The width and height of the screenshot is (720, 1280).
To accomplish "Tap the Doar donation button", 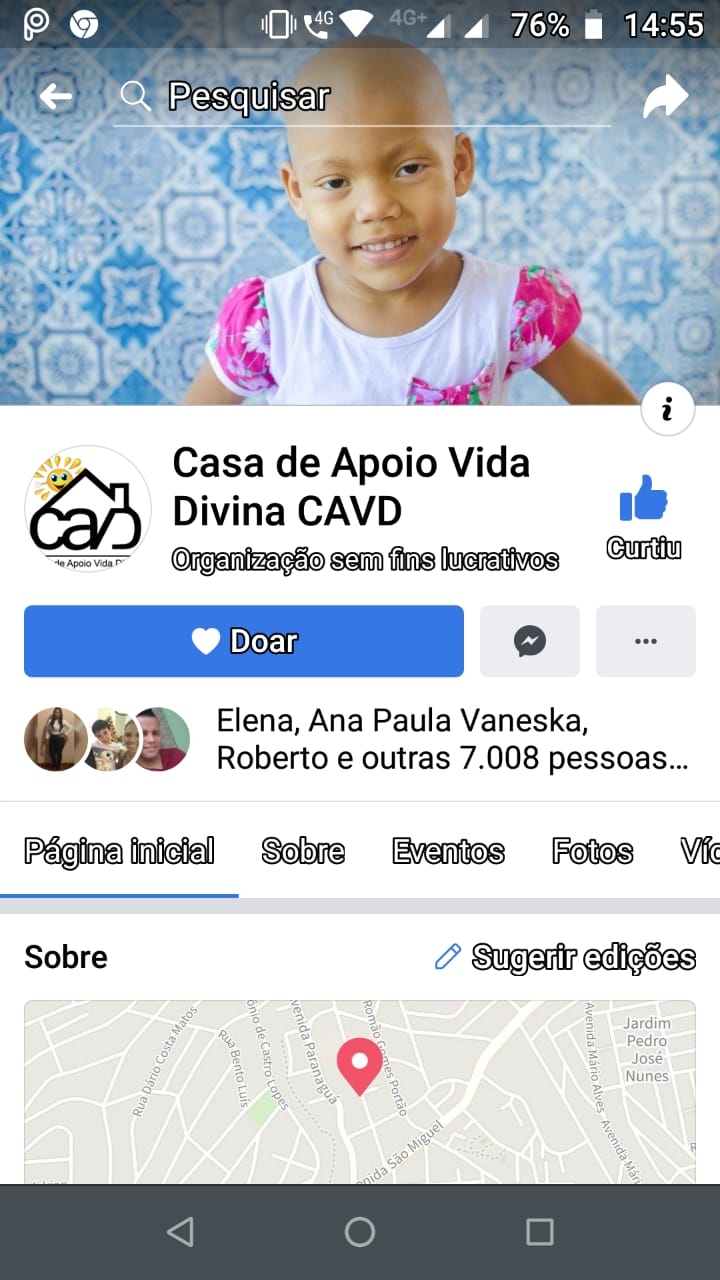I will (244, 641).
